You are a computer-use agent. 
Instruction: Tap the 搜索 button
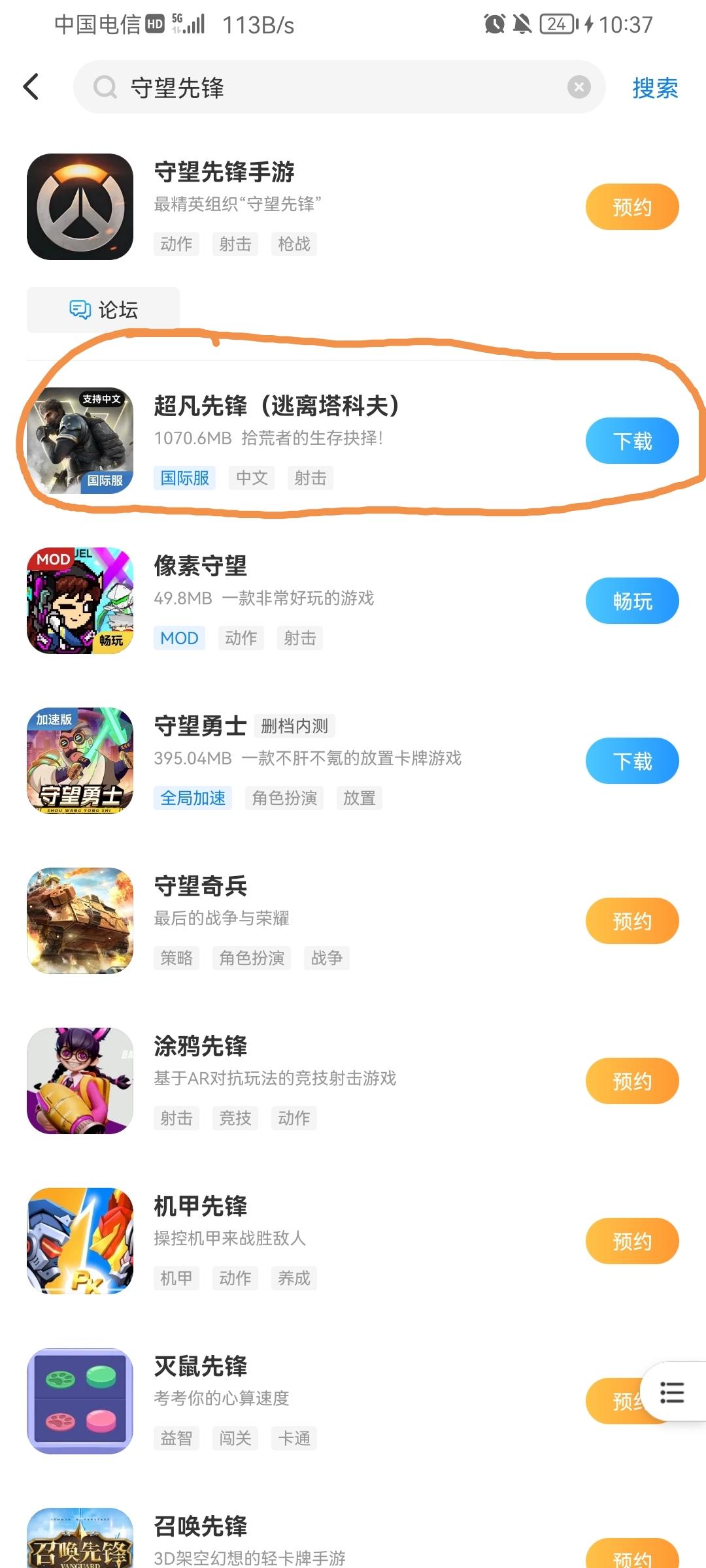pos(654,88)
